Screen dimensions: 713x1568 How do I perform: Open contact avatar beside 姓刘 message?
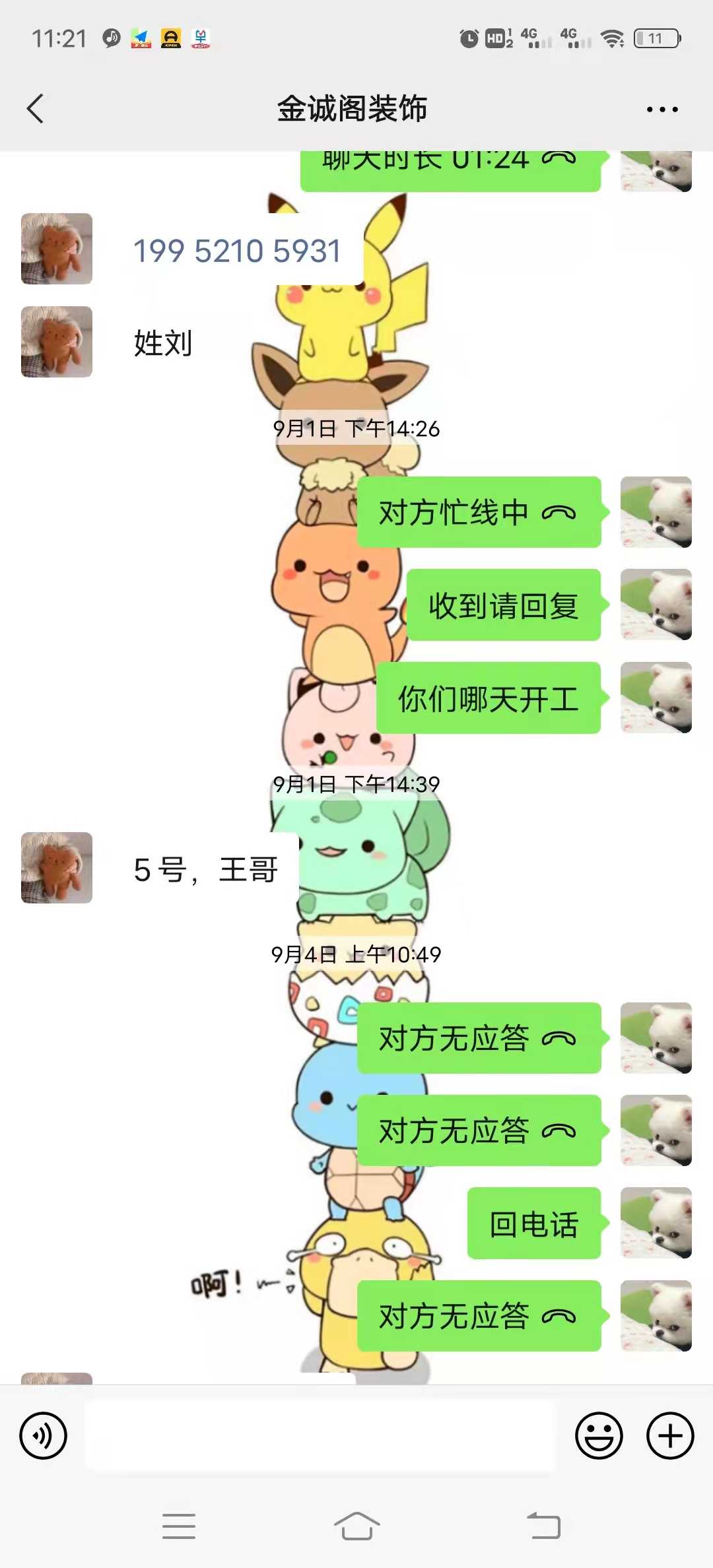(57, 342)
